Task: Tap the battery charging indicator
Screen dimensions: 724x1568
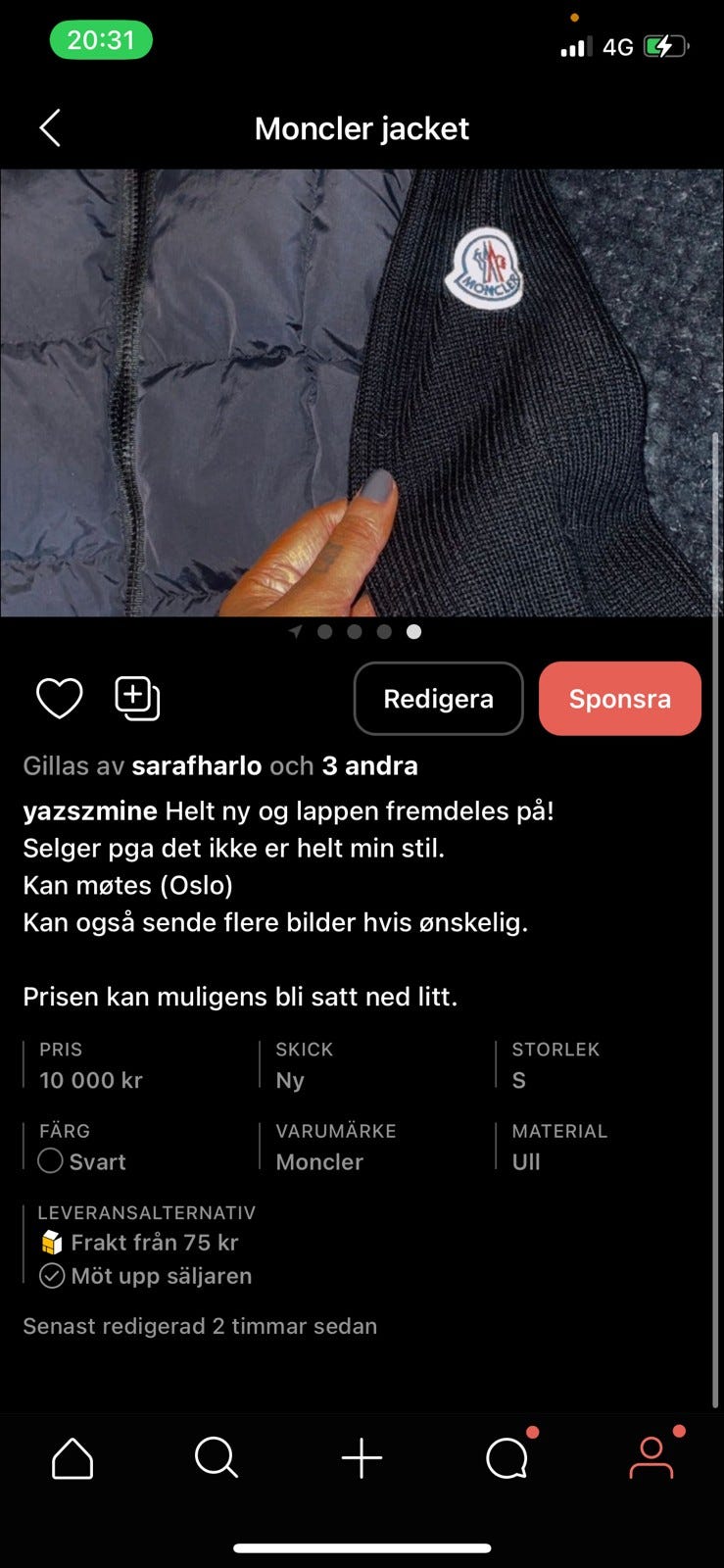Action: pos(664,44)
